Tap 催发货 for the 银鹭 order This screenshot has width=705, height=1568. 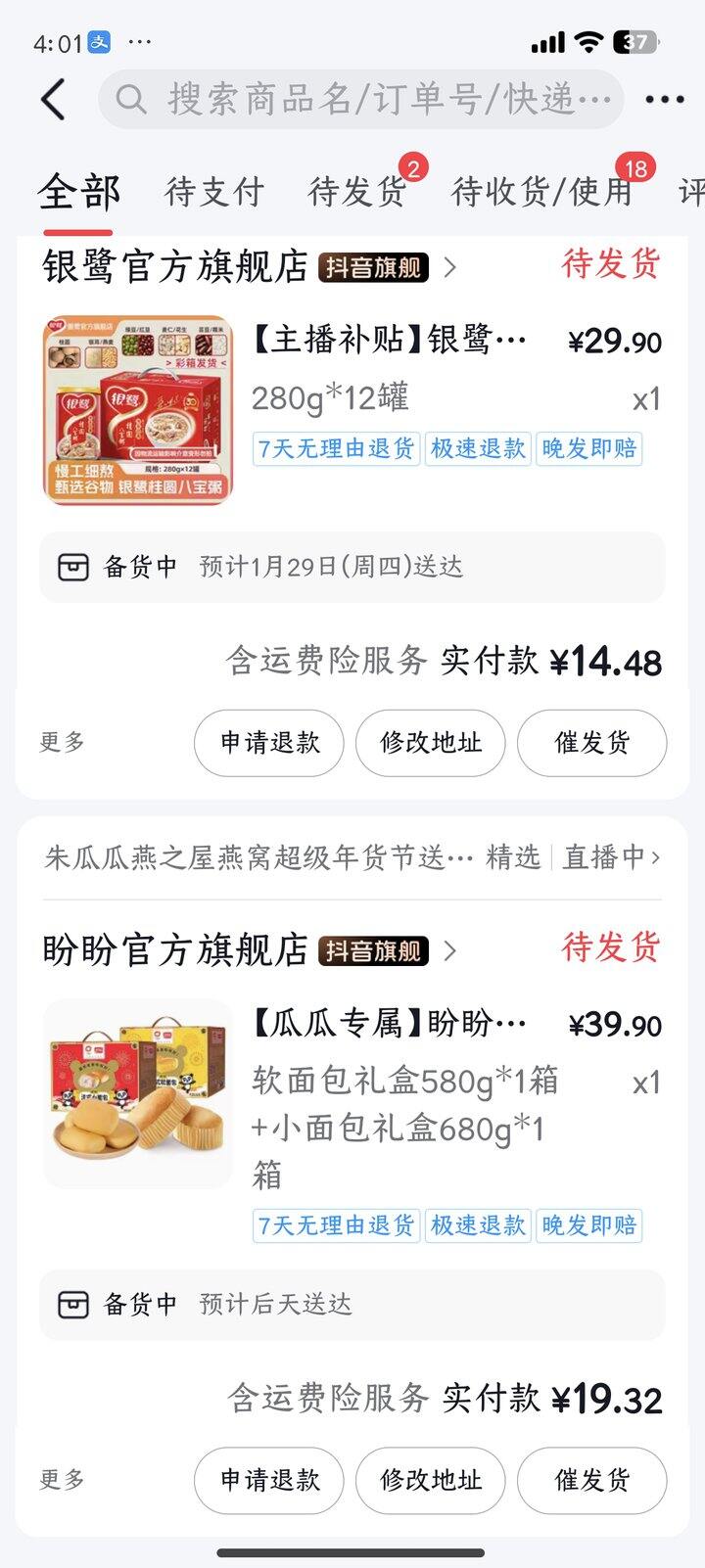tap(591, 743)
